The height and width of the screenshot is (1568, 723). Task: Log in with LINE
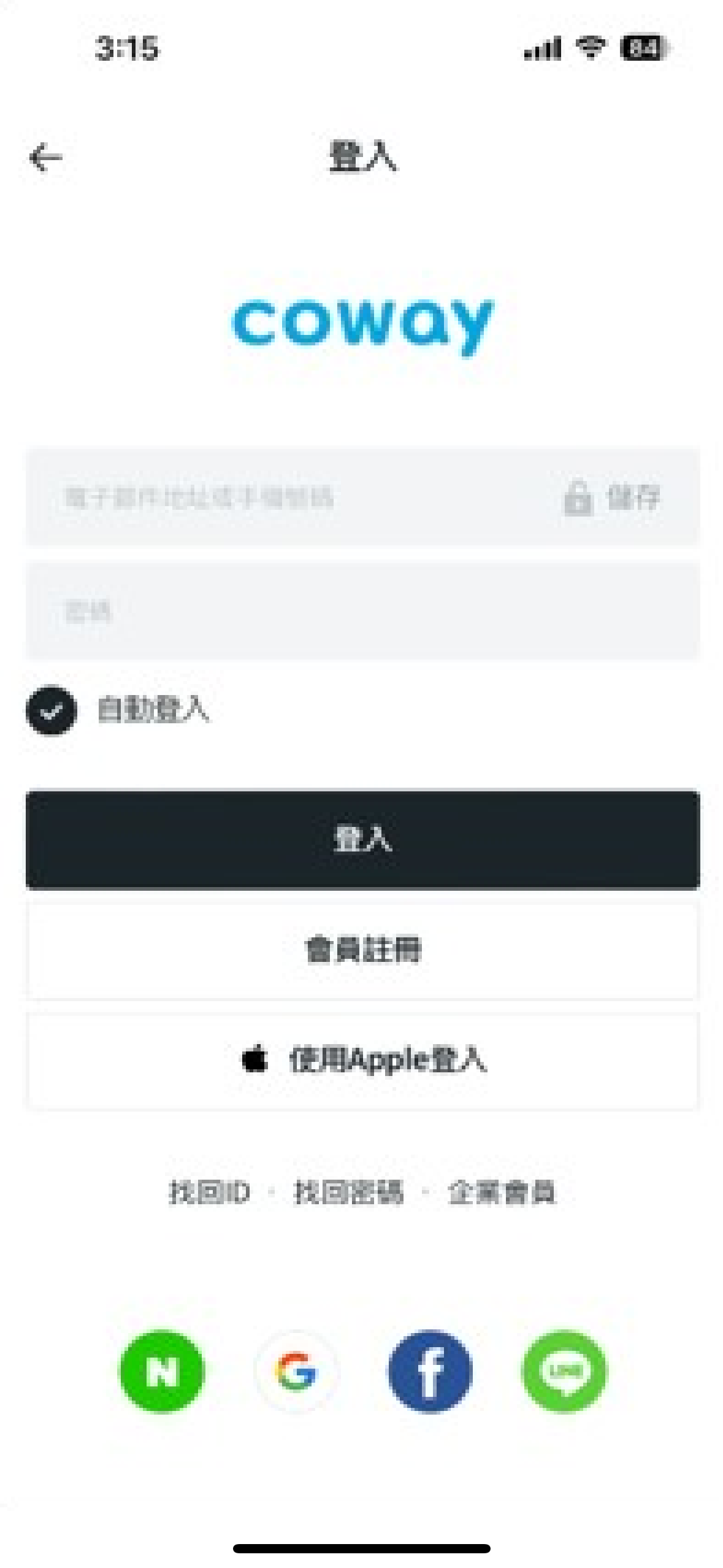[x=564, y=1372]
